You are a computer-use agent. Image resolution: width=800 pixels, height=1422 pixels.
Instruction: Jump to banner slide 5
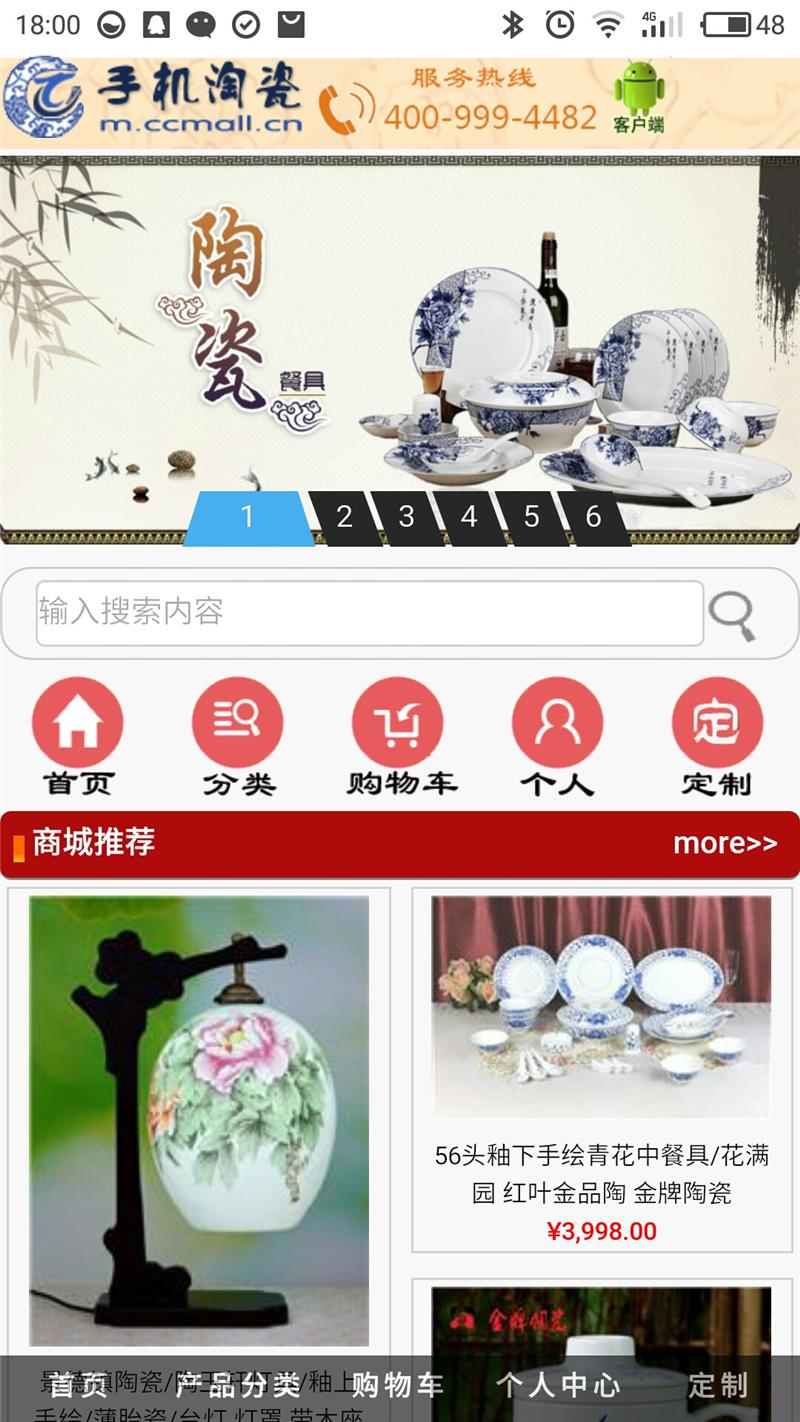coord(531,517)
